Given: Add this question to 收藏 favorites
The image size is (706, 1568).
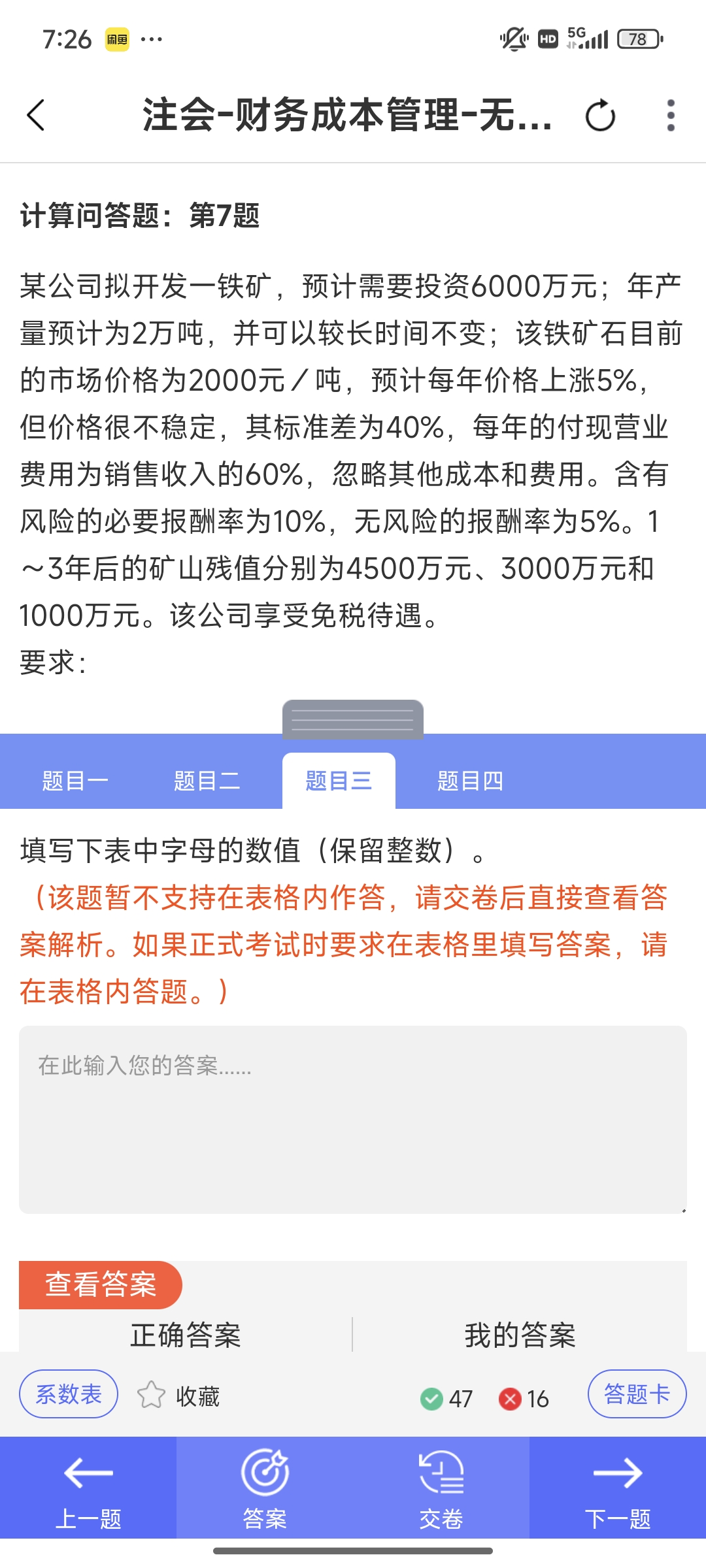Looking at the screenshot, I should tap(178, 1396).
